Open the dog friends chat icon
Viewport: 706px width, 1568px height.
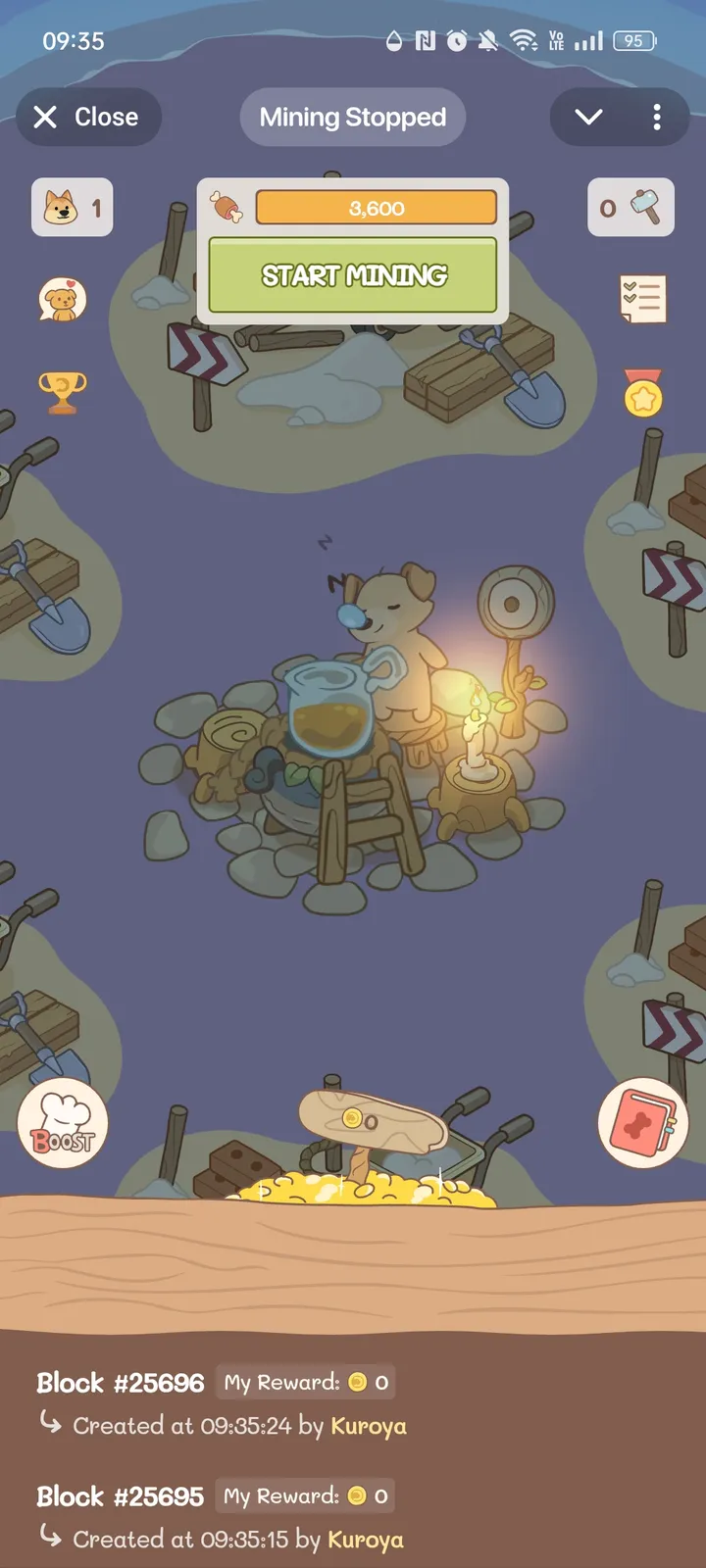pos(63,300)
